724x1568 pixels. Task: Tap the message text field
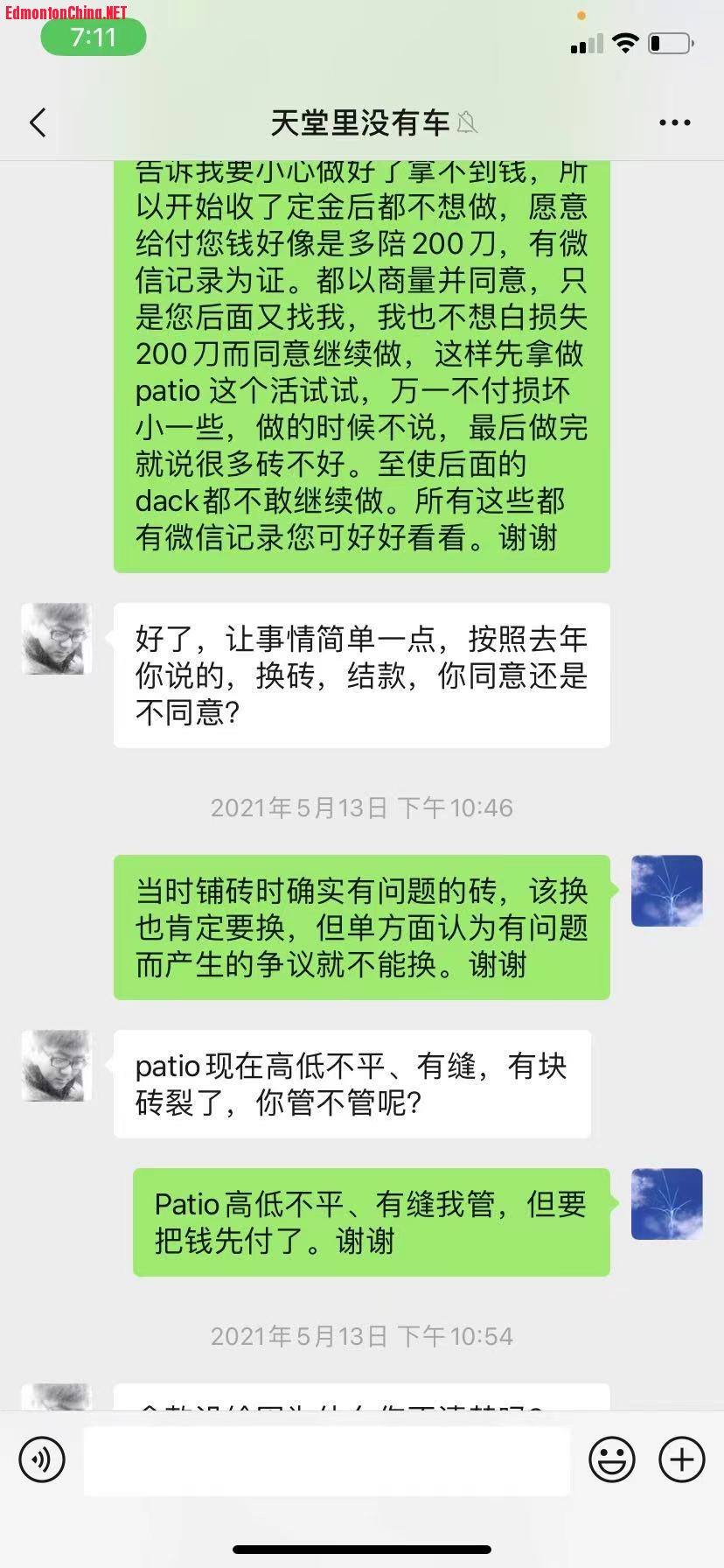click(x=326, y=1459)
